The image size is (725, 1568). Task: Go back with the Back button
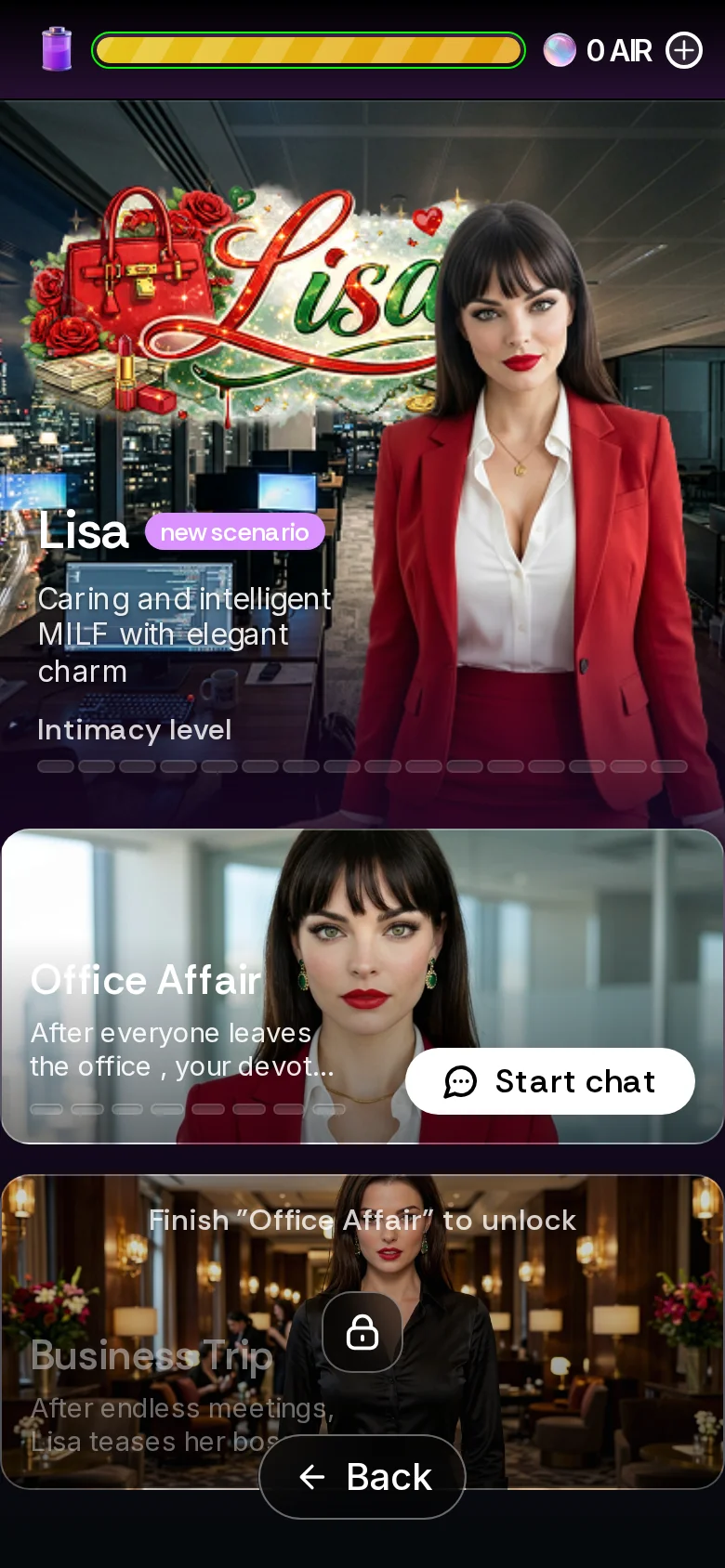[362, 1477]
